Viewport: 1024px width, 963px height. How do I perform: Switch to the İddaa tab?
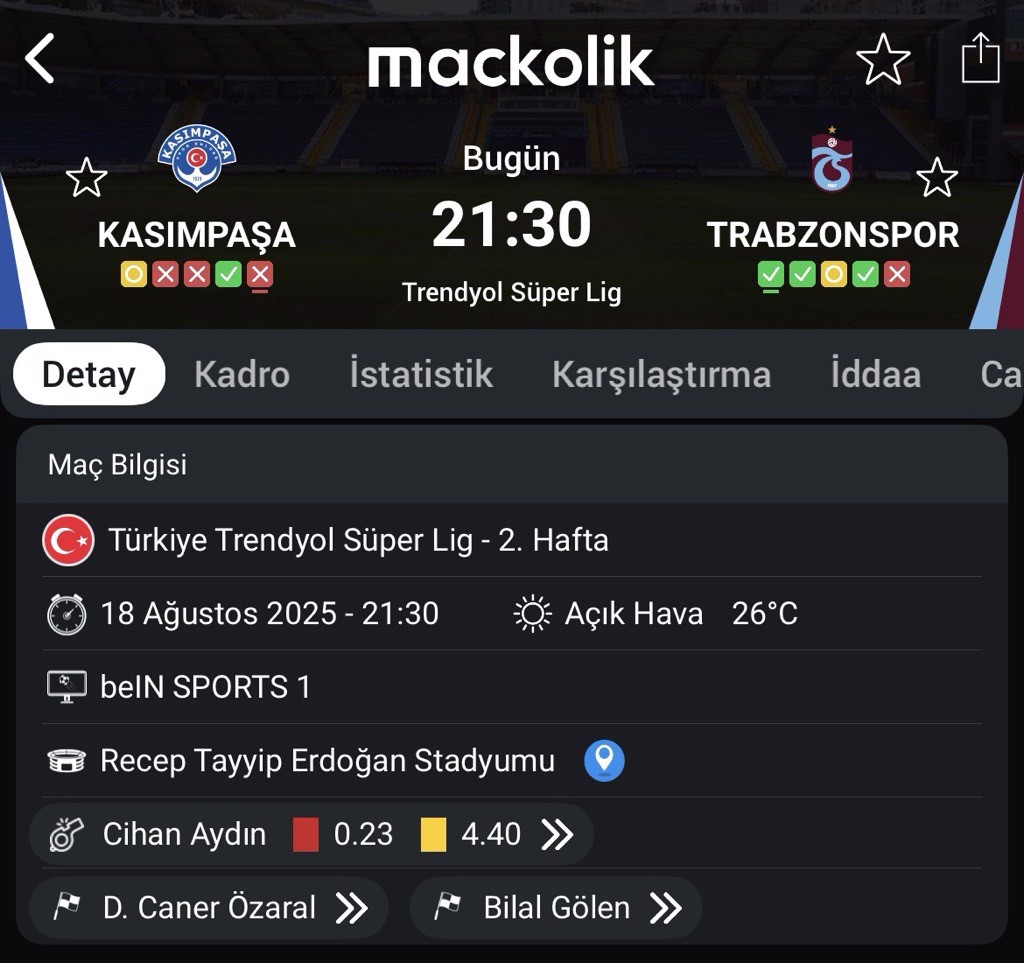[x=875, y=374]
